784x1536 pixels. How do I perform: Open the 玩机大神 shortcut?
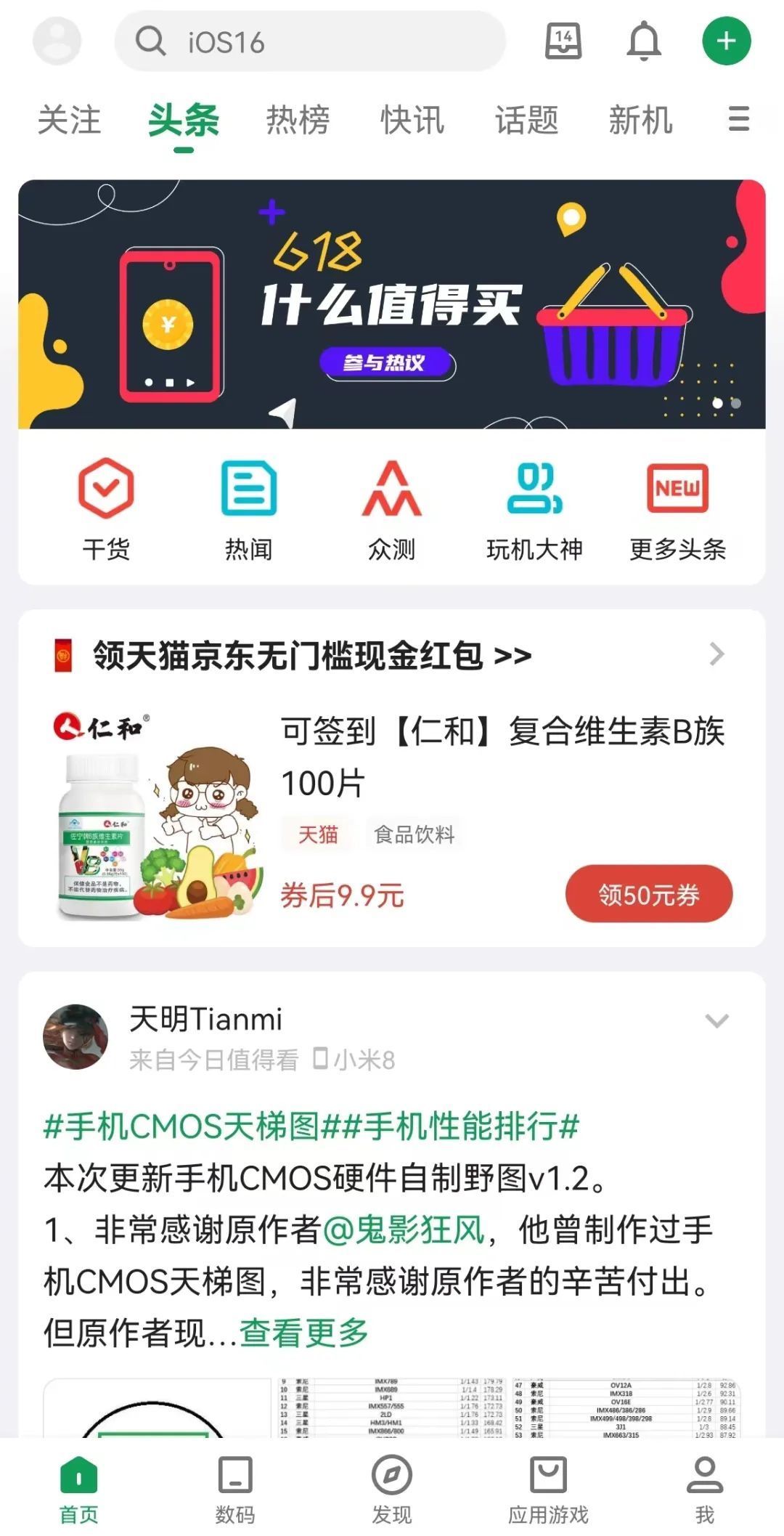tap(535, 510)
